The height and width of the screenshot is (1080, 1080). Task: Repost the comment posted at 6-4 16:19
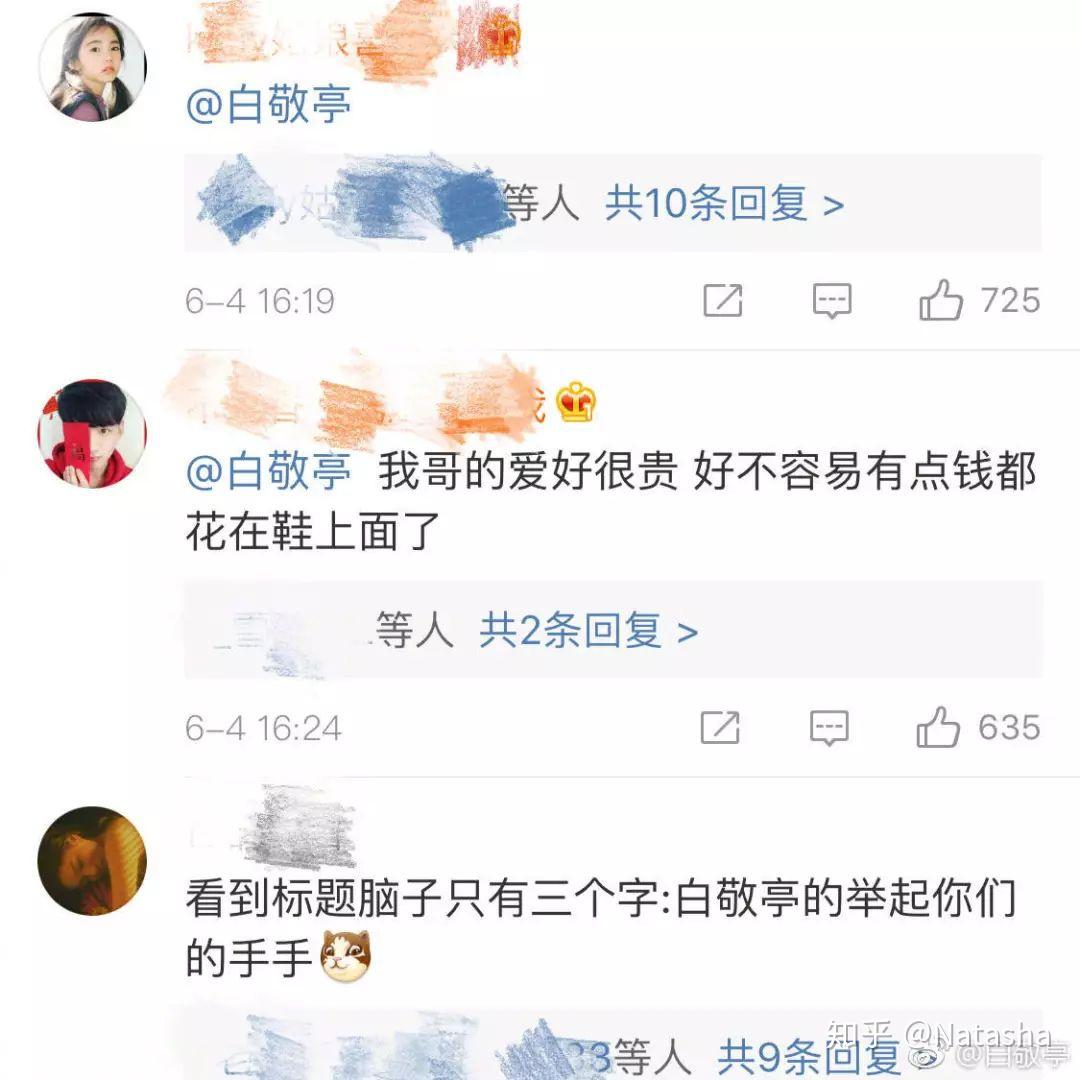point(723,300)
